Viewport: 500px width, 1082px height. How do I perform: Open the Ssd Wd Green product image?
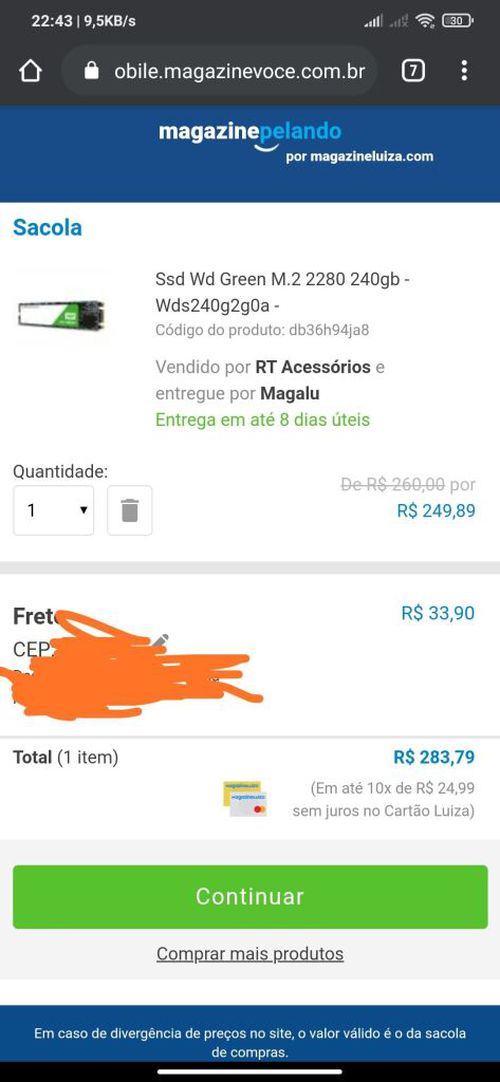(x=61, y=315)
